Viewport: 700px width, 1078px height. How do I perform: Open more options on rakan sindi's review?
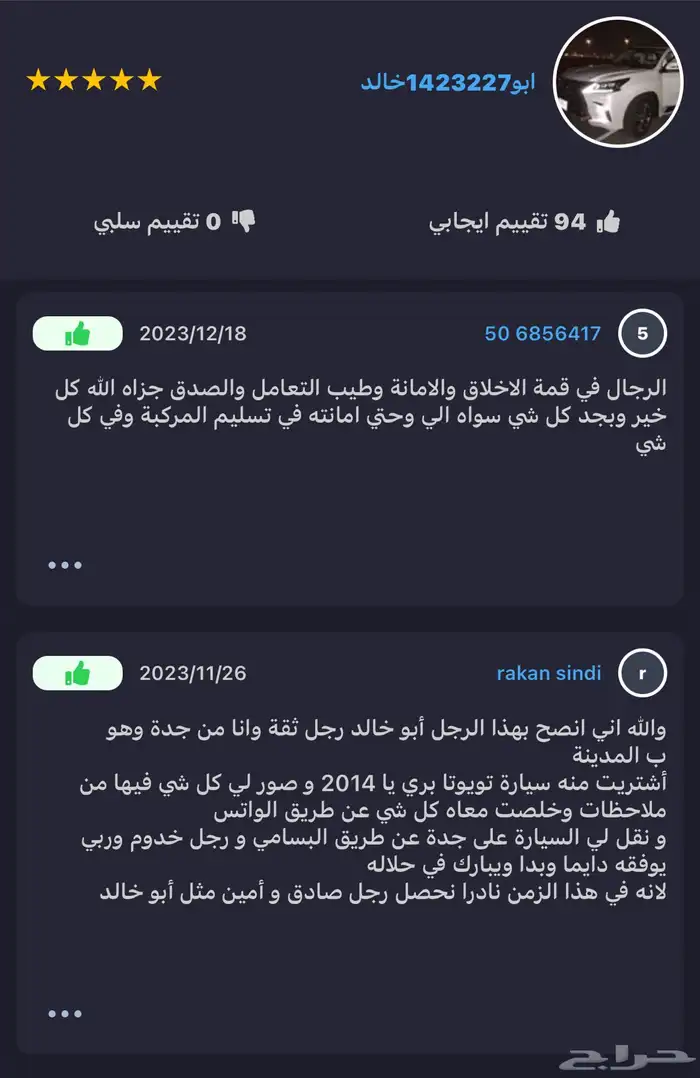click(65, 1013)
